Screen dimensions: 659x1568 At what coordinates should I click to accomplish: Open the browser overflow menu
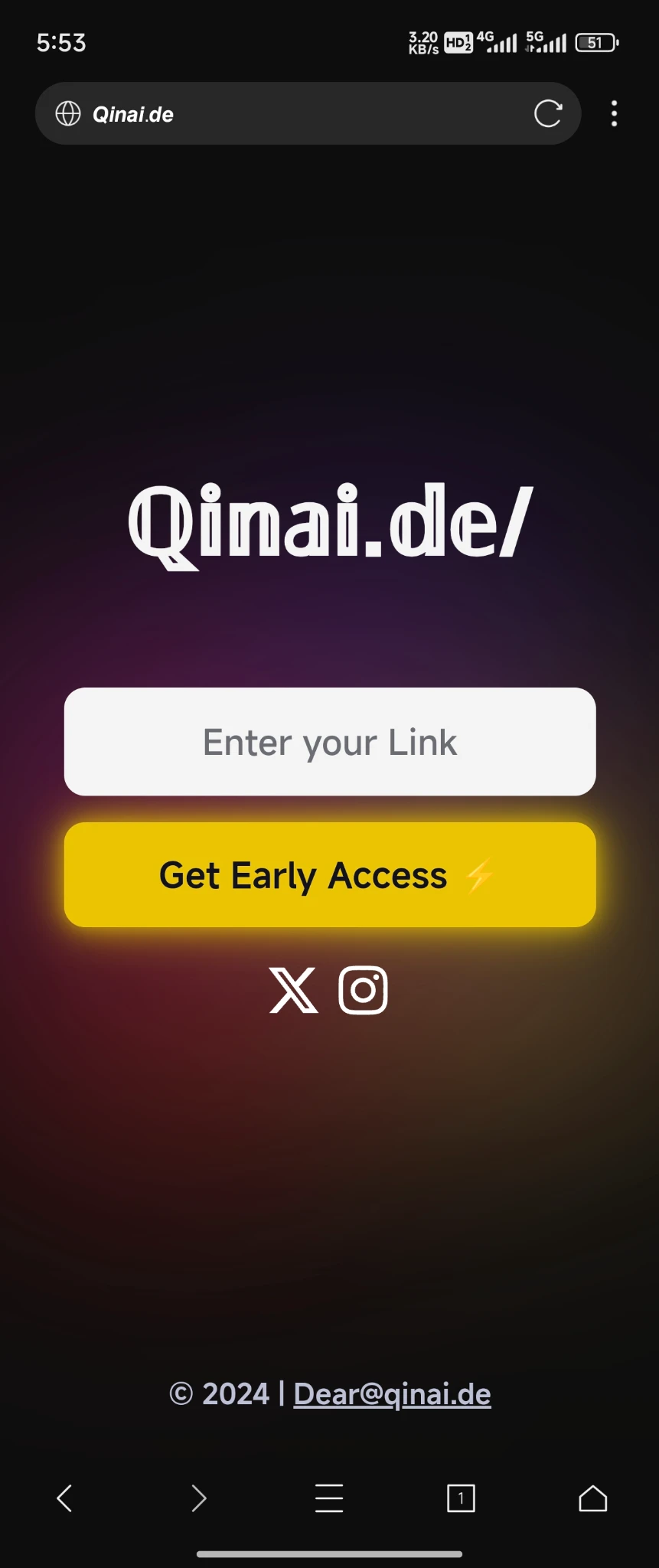pos(614,114)
